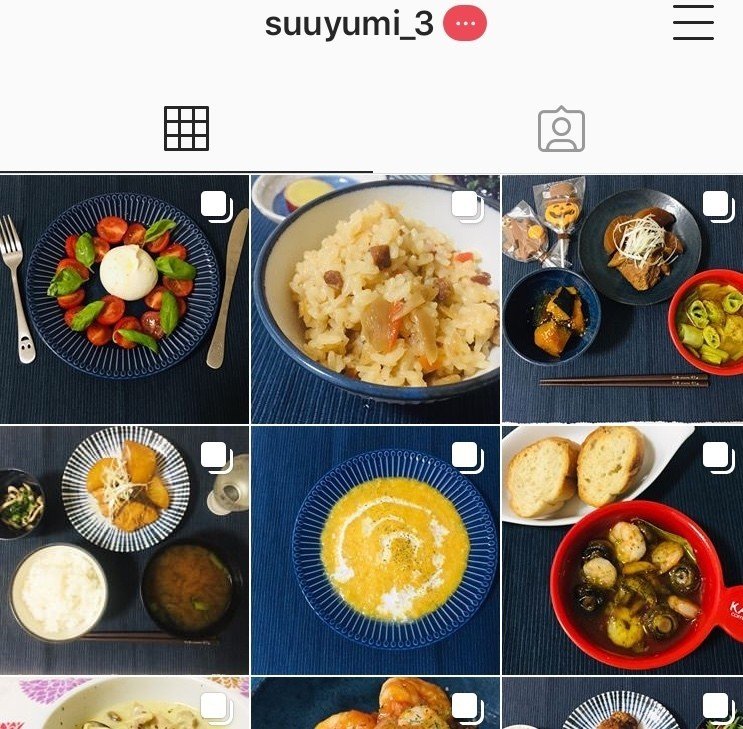The height and width of the screenshot is (729, 743).
Task: Open the hamburger menu
Action: [693, 22]
